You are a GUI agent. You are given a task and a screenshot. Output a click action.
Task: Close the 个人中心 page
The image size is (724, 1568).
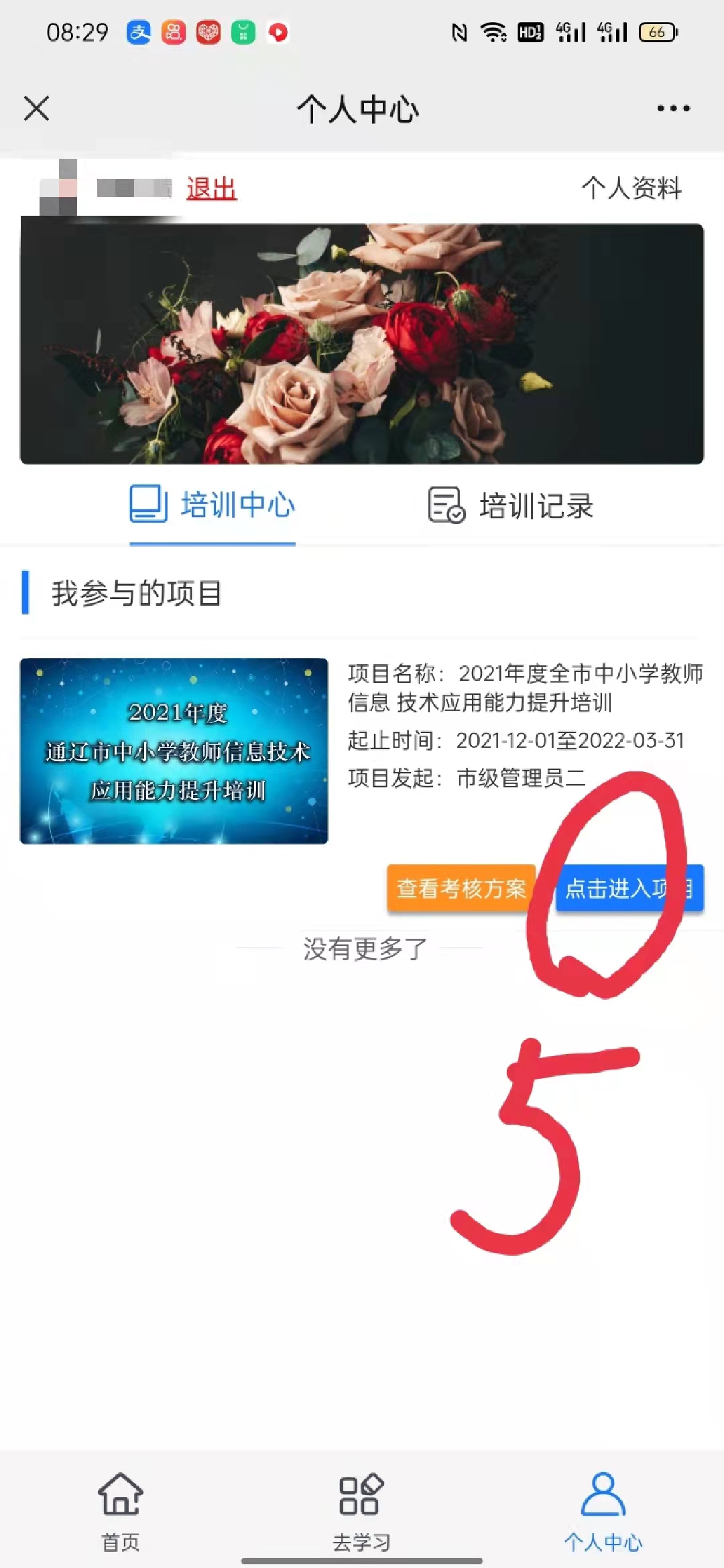point(36,108)
